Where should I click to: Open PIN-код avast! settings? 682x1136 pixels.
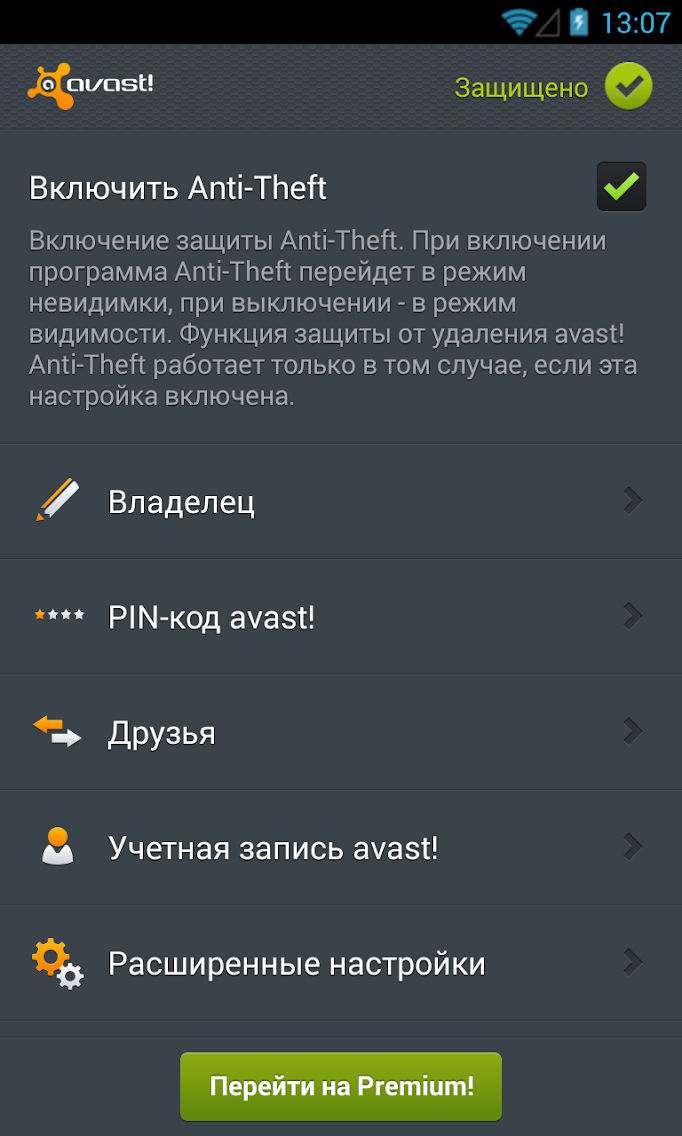341,617
